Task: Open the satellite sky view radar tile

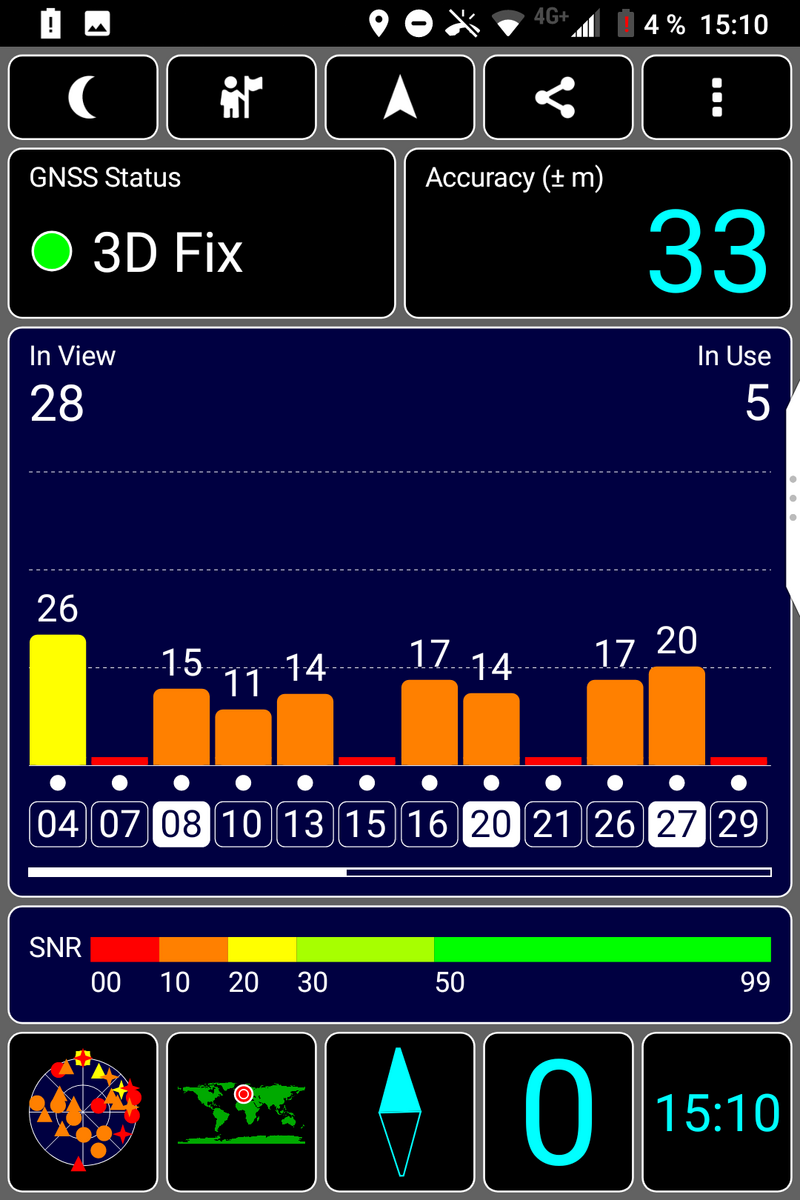Action: pyautogui.click(x=83, y=1113)
